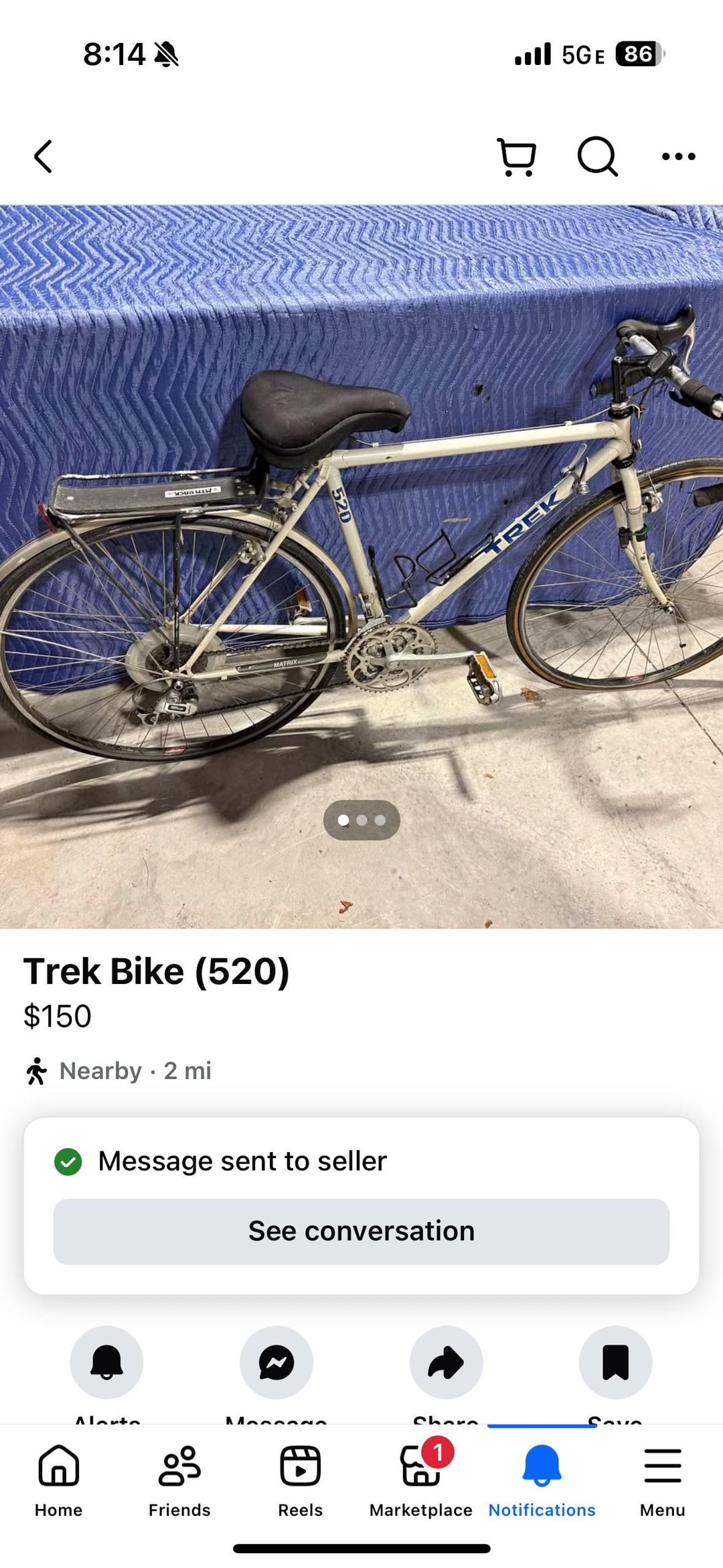Open the Notifications tab
Viewport: 723px width, 1568px height.
(542, 1480)
